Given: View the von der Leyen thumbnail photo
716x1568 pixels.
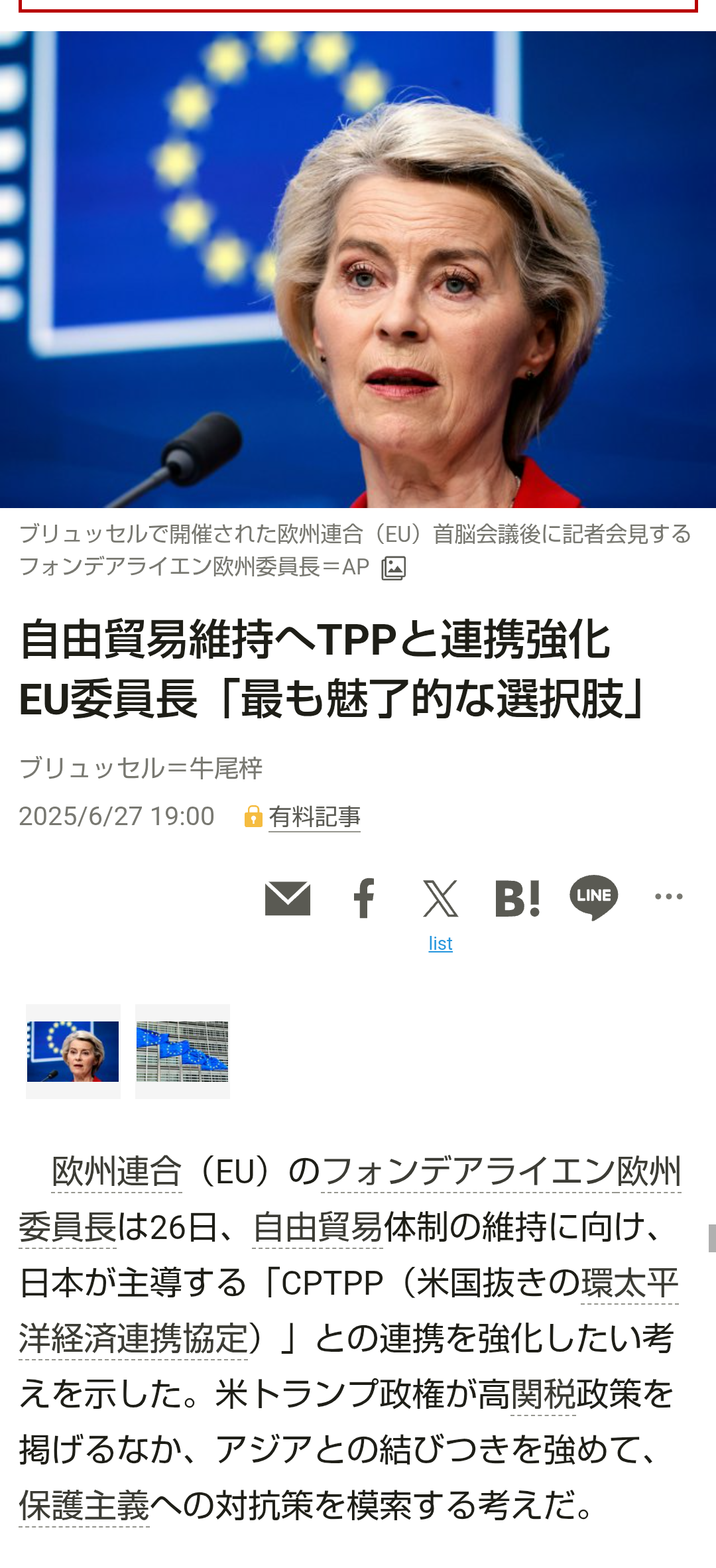Looking at the screenshot, I should [x=73, y=1051].
